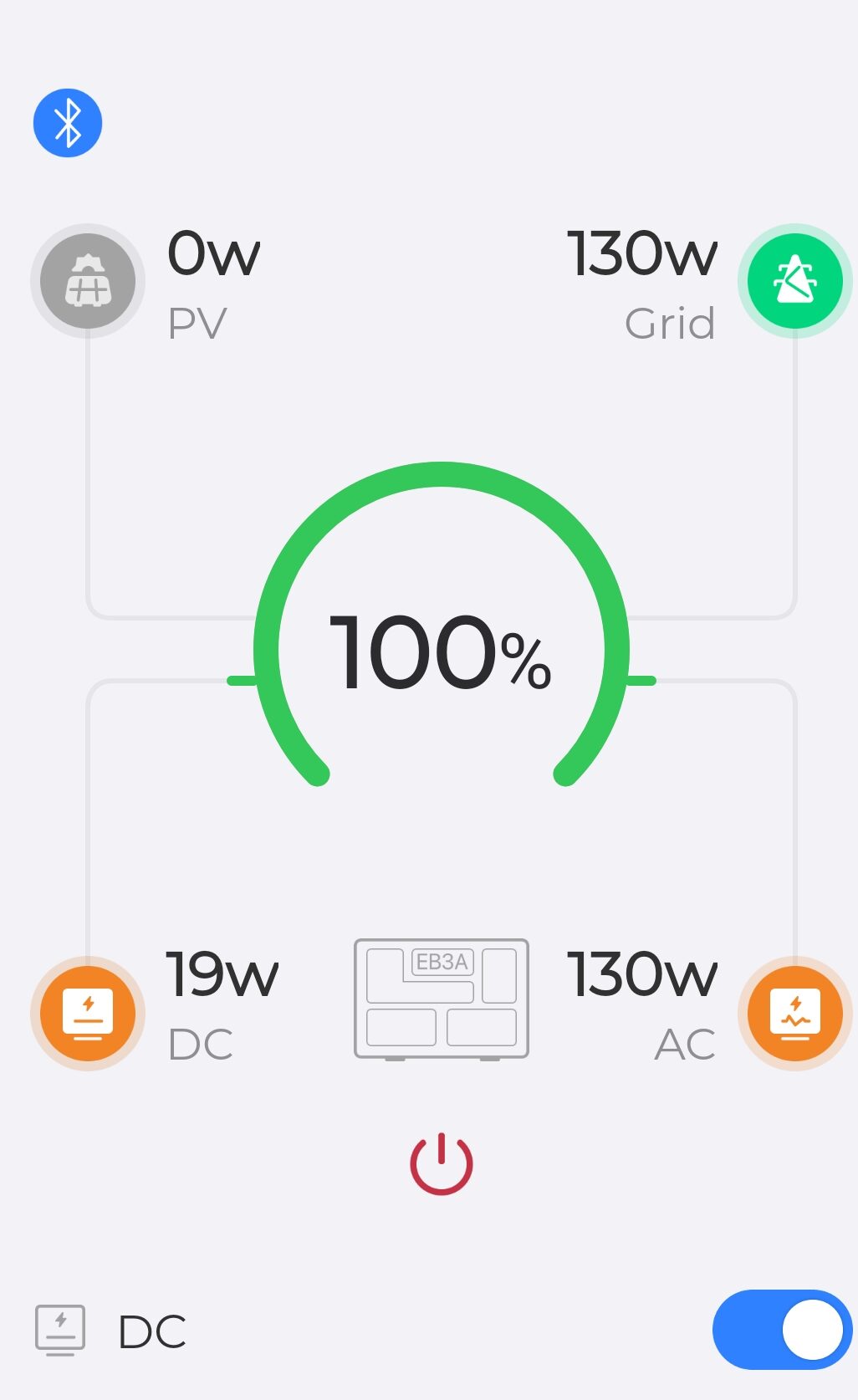Open the DC output icon
This screenshot has height=1400, width=858.
click(88, 1013)
